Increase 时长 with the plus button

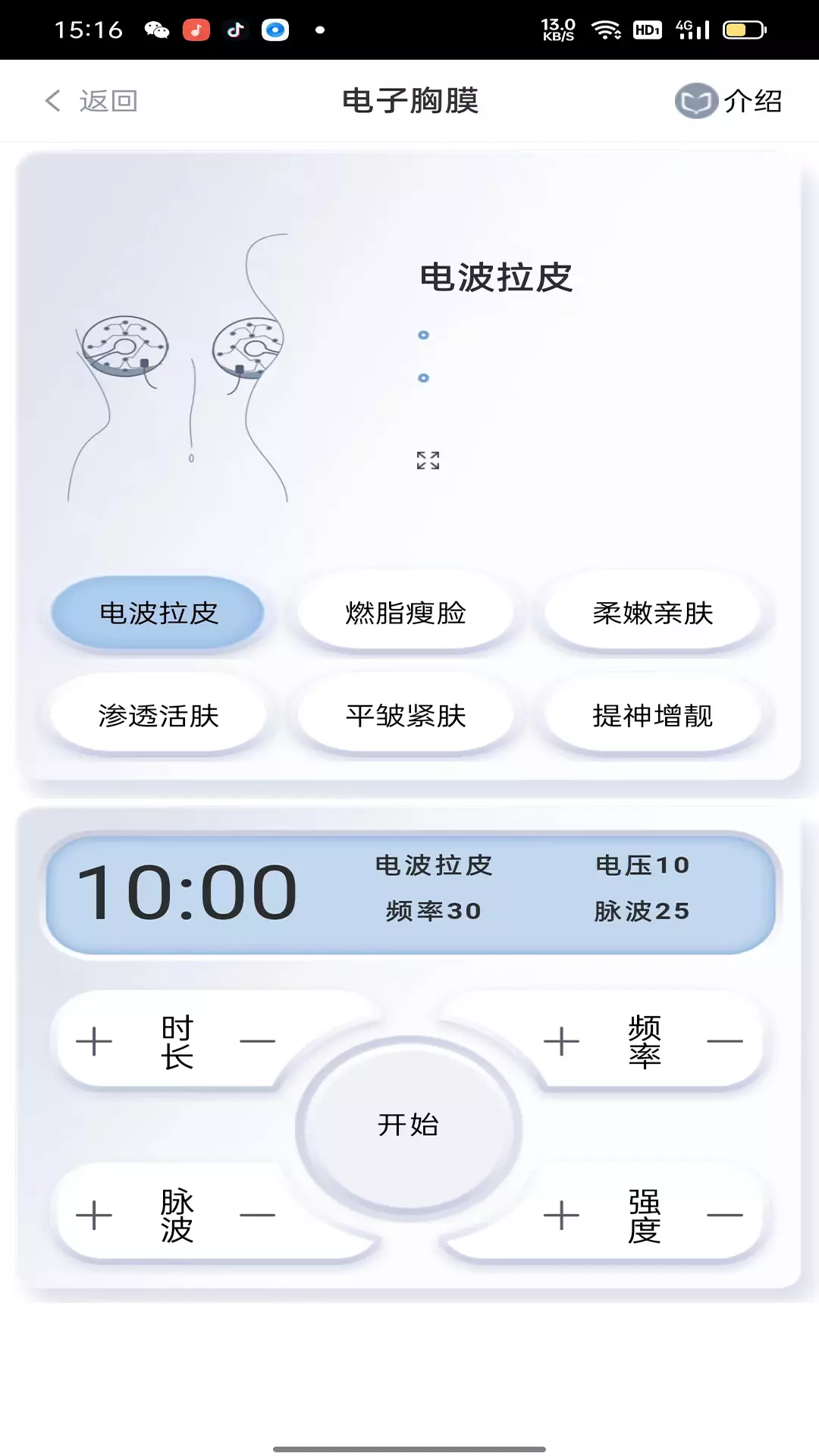94,1041
